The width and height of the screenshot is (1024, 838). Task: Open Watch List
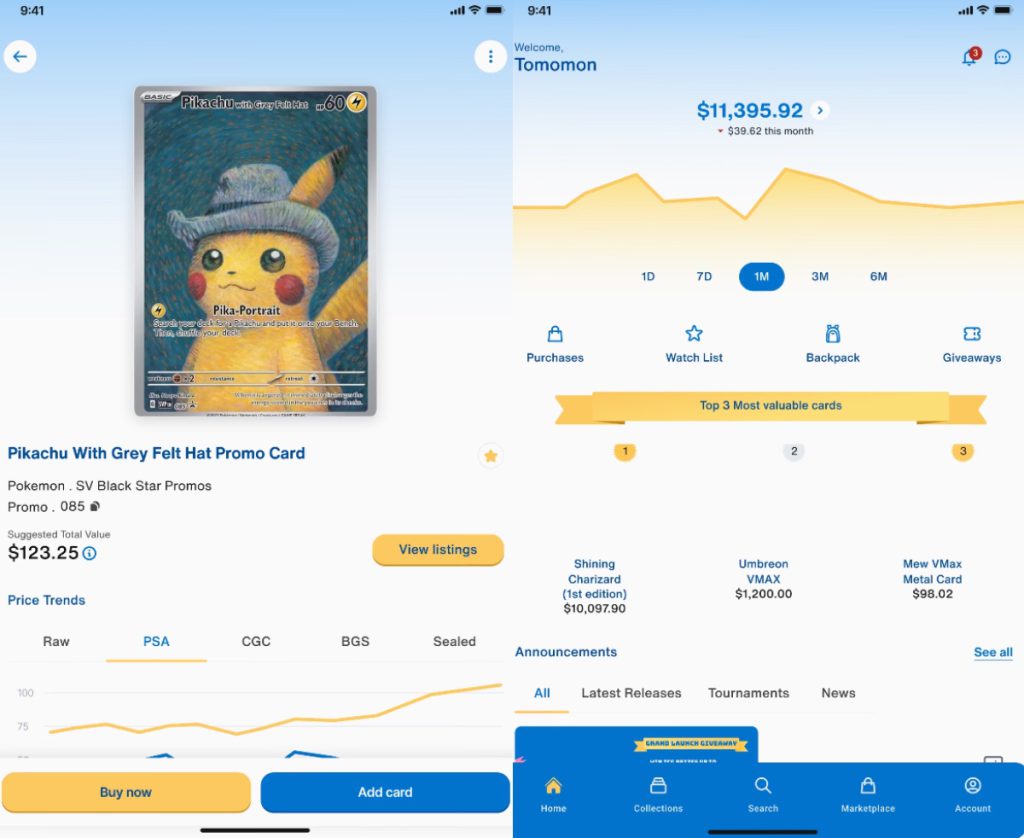[694, 343]
